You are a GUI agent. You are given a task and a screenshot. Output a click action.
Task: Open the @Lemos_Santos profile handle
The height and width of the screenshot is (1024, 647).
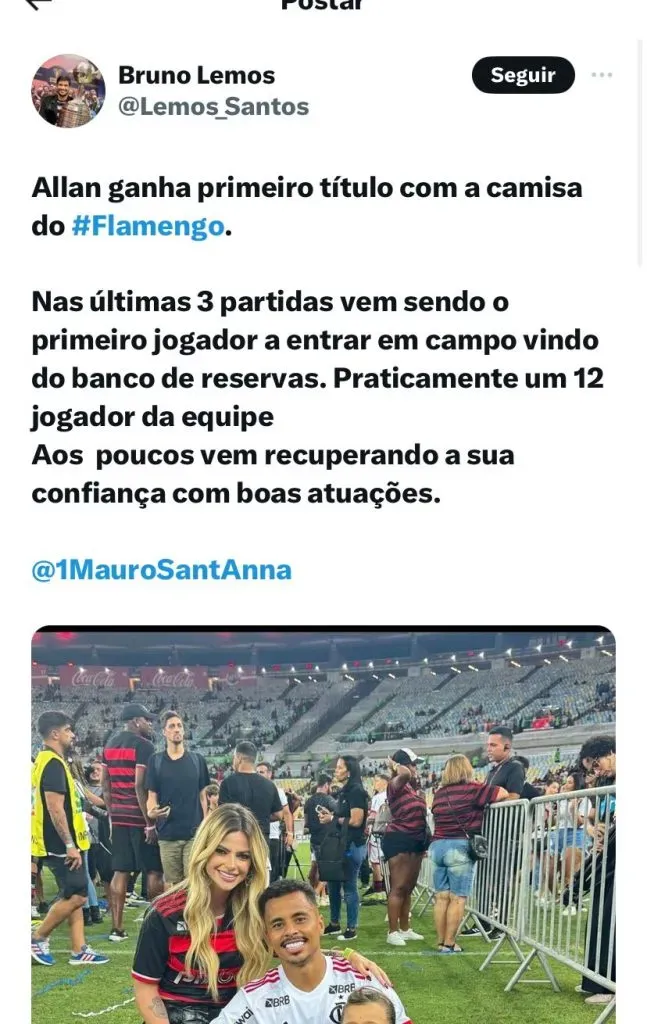coord(213,106)
